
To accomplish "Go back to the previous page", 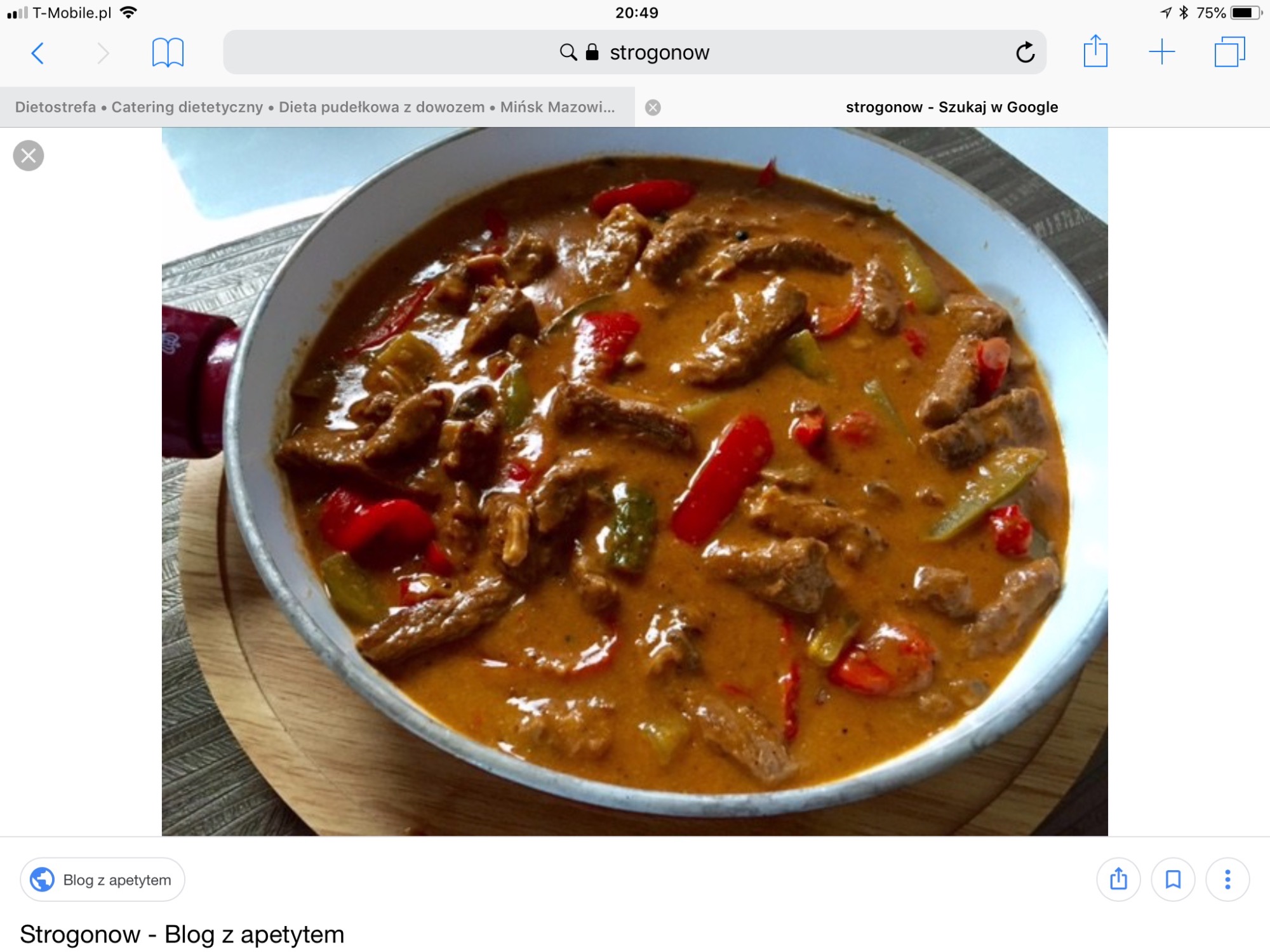I will pyautogui.click(x=38, y=53).
